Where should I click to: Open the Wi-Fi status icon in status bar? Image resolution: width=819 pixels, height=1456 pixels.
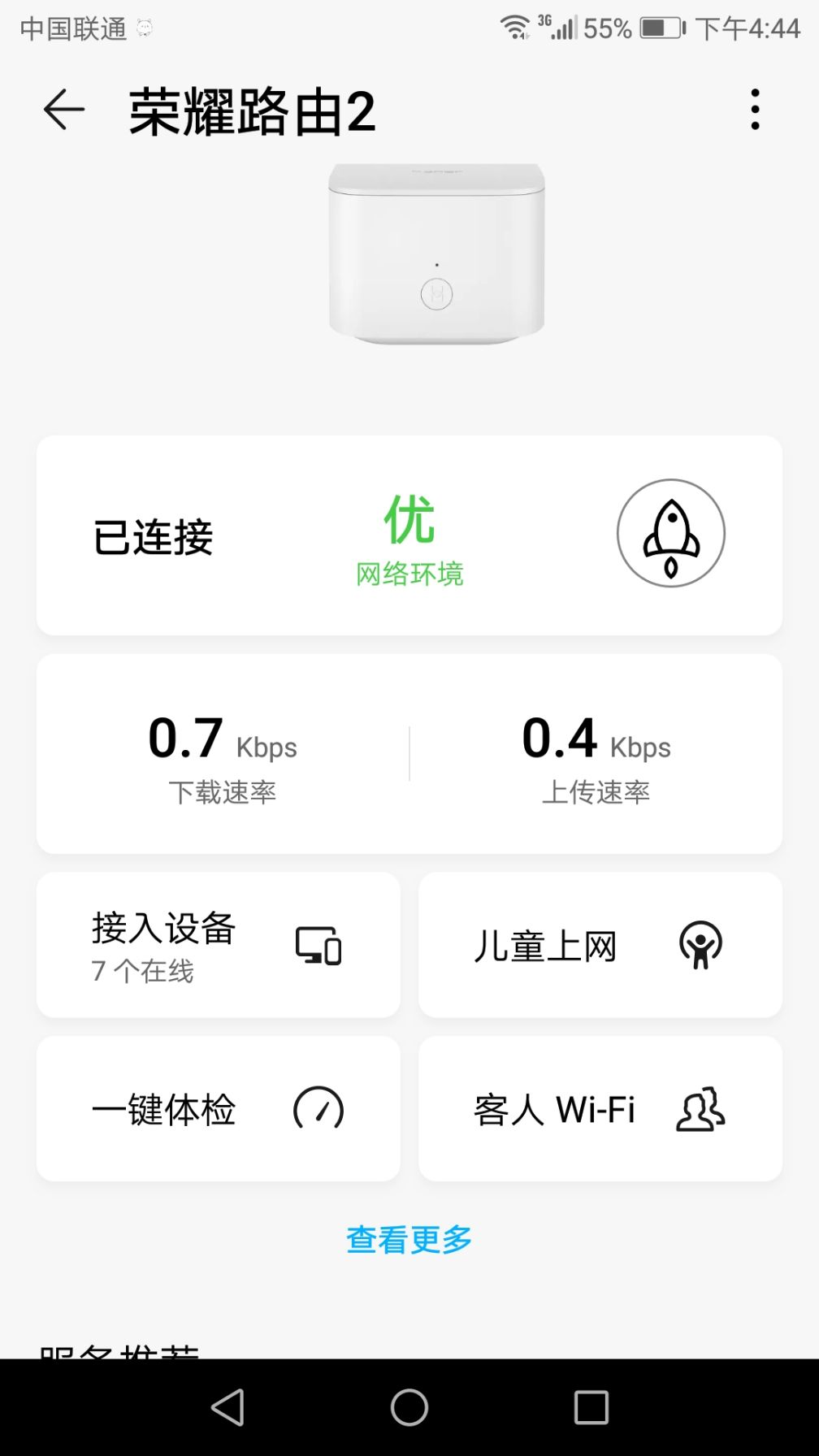pyautogui.click(x=512, y=27)
